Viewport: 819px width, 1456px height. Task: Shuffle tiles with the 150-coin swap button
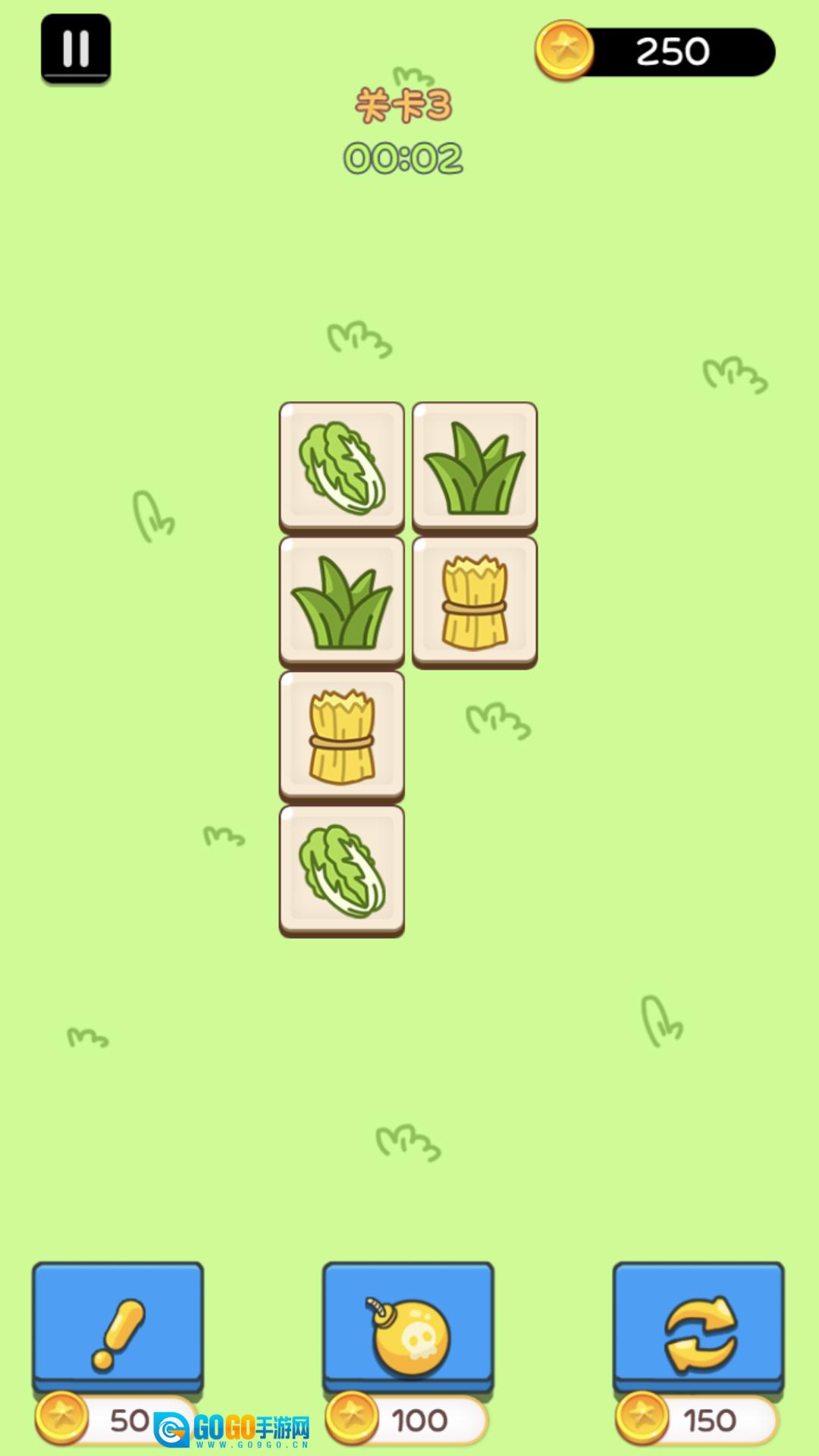(698, 1329)
